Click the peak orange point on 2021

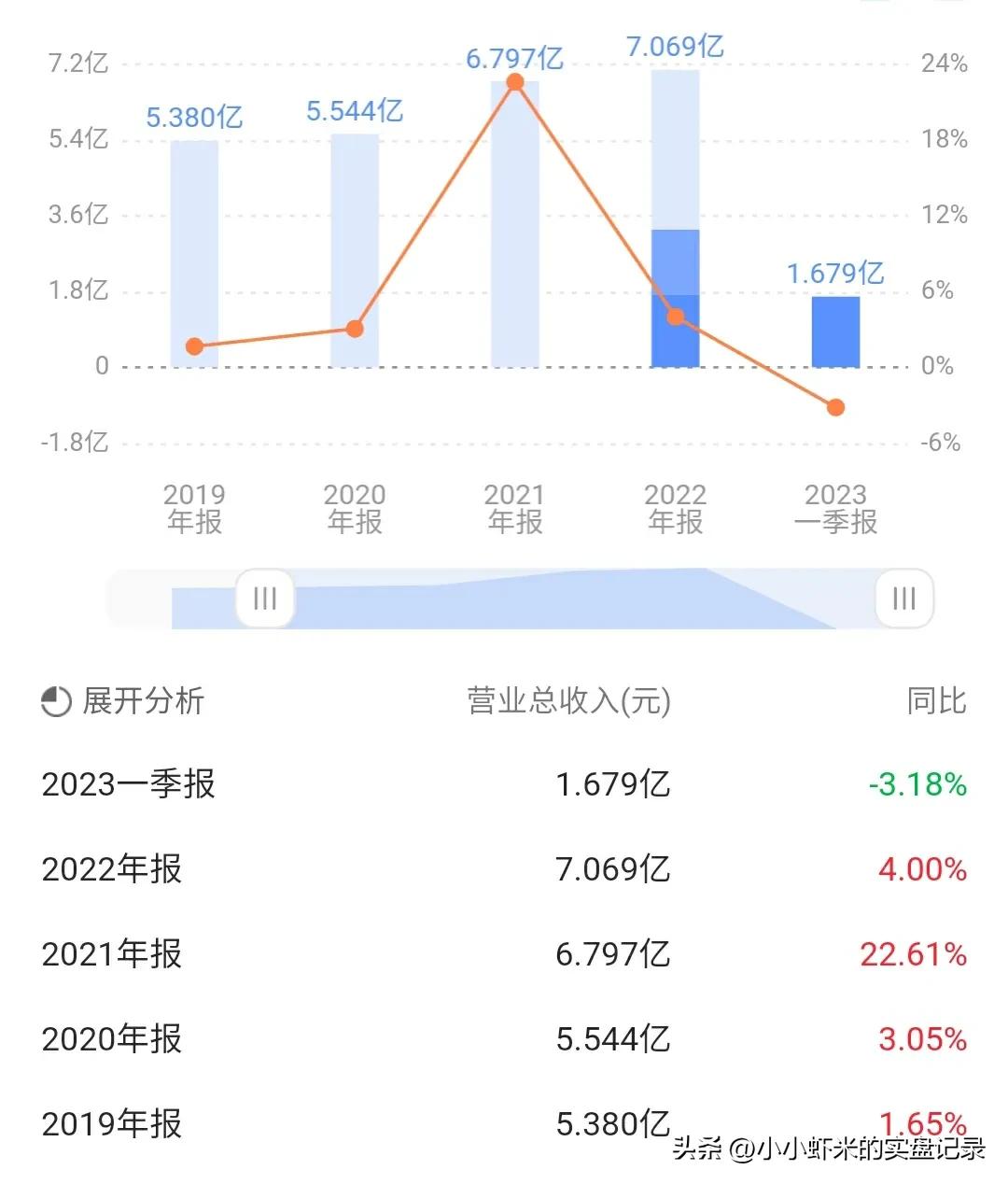(x=514, y=82)
